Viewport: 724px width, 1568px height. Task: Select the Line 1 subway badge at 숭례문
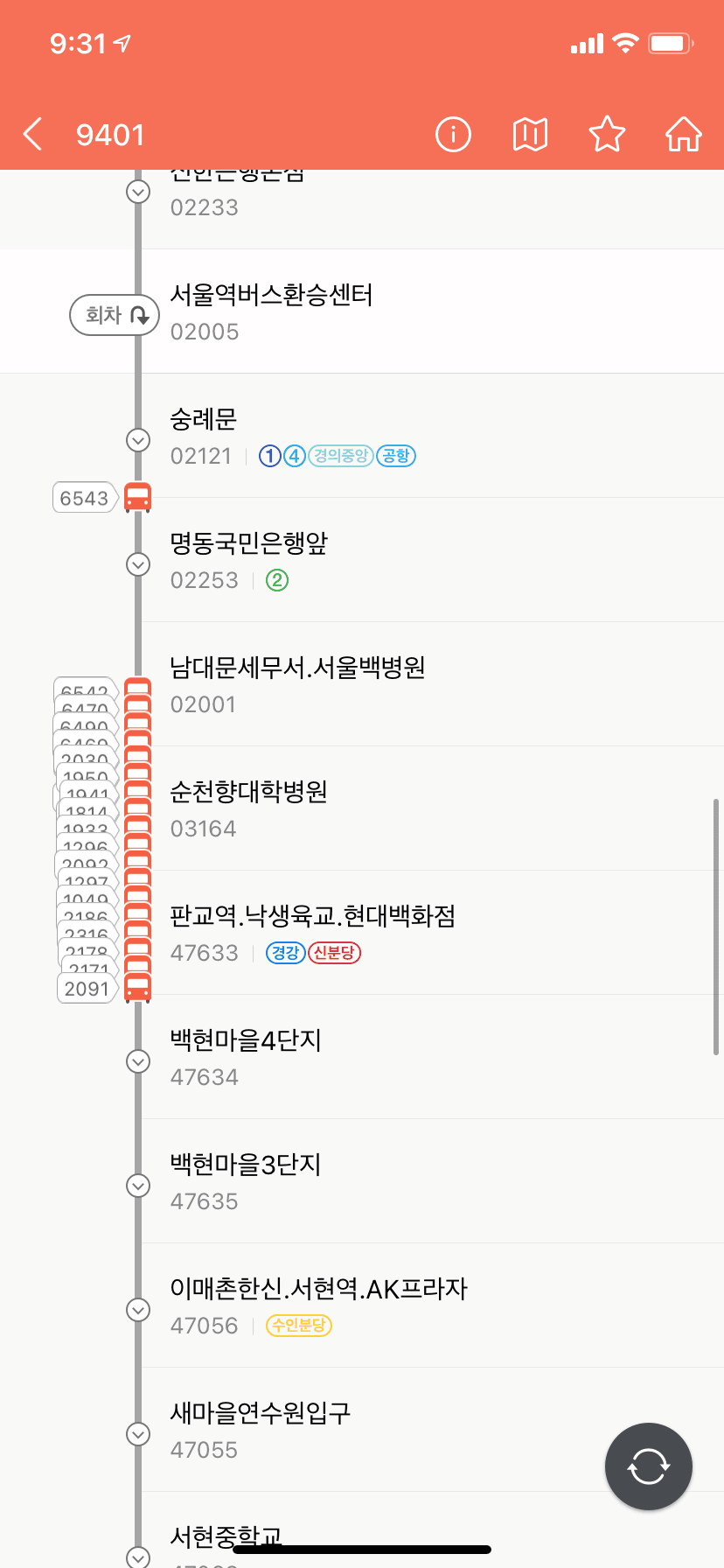pyautogui.click(x=270, y=456)
